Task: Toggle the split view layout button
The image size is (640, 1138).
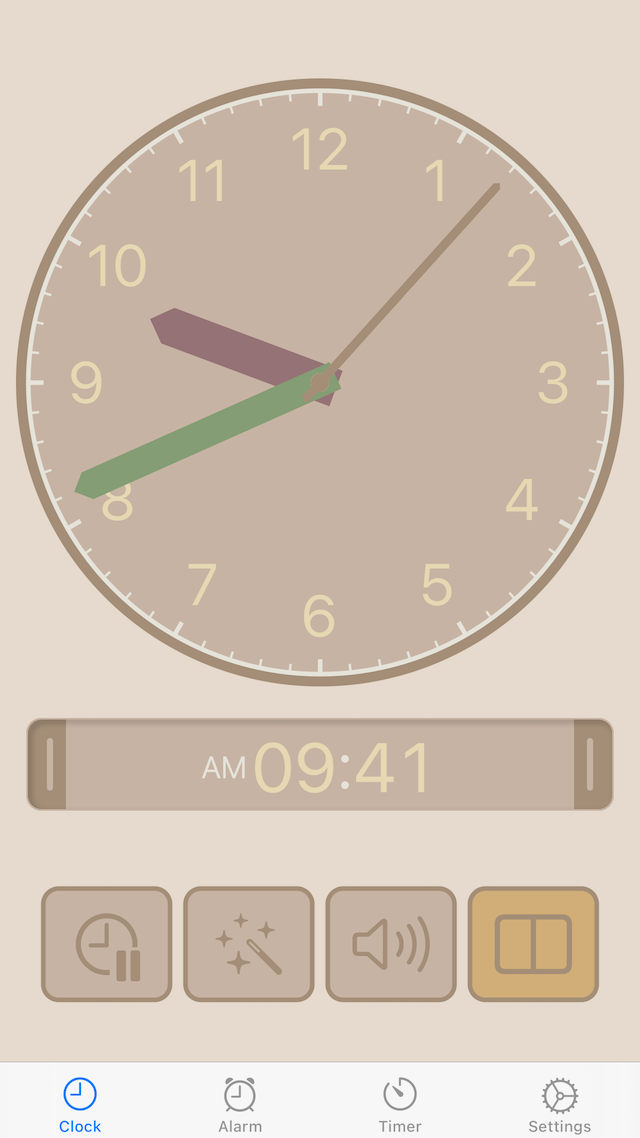Action: (533, 944)
